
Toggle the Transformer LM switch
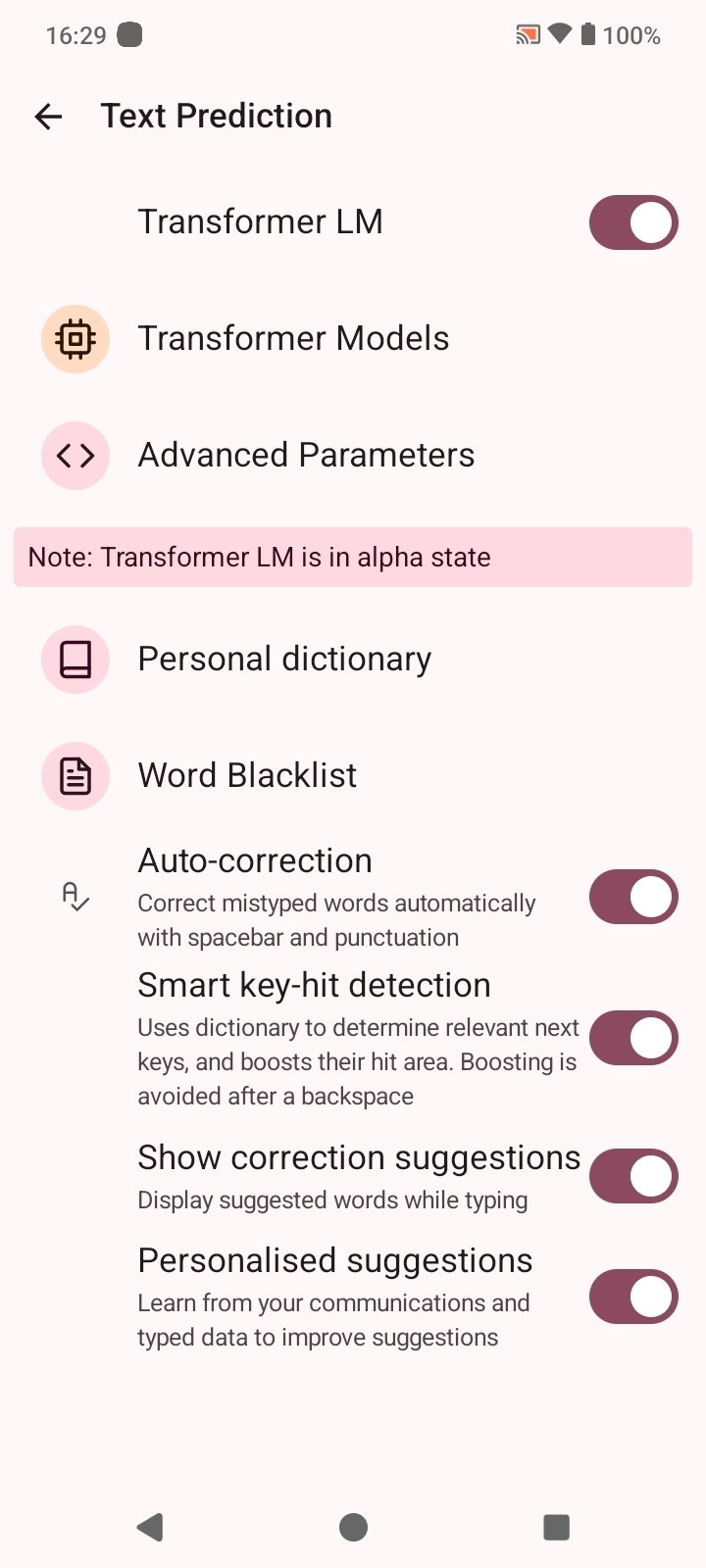(x=633, y=222)
